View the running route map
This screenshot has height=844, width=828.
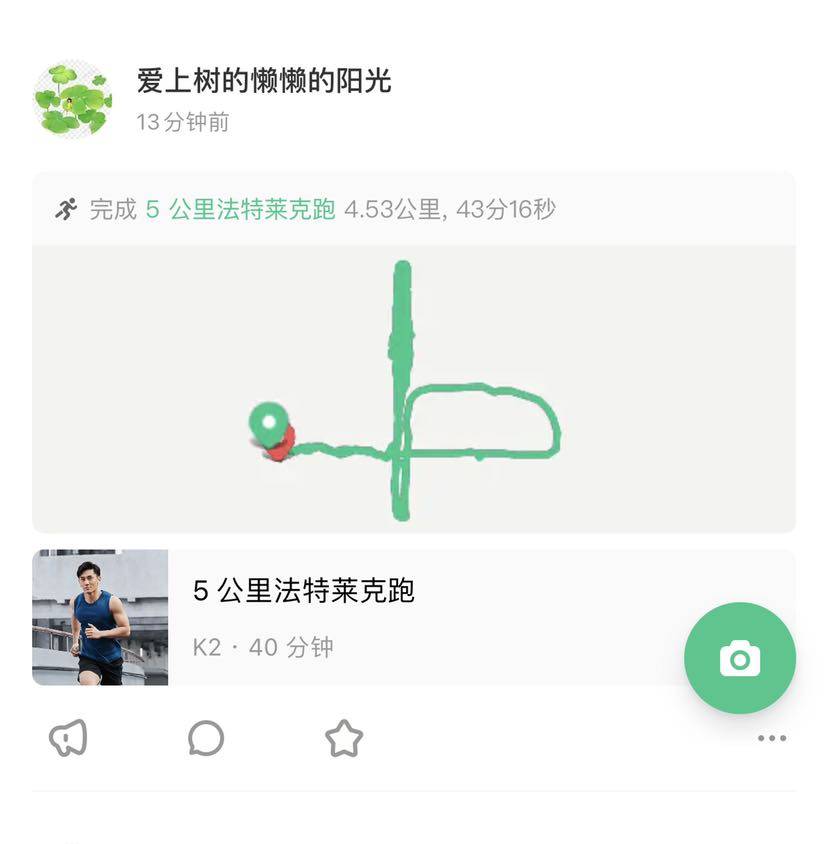[414, 390]
